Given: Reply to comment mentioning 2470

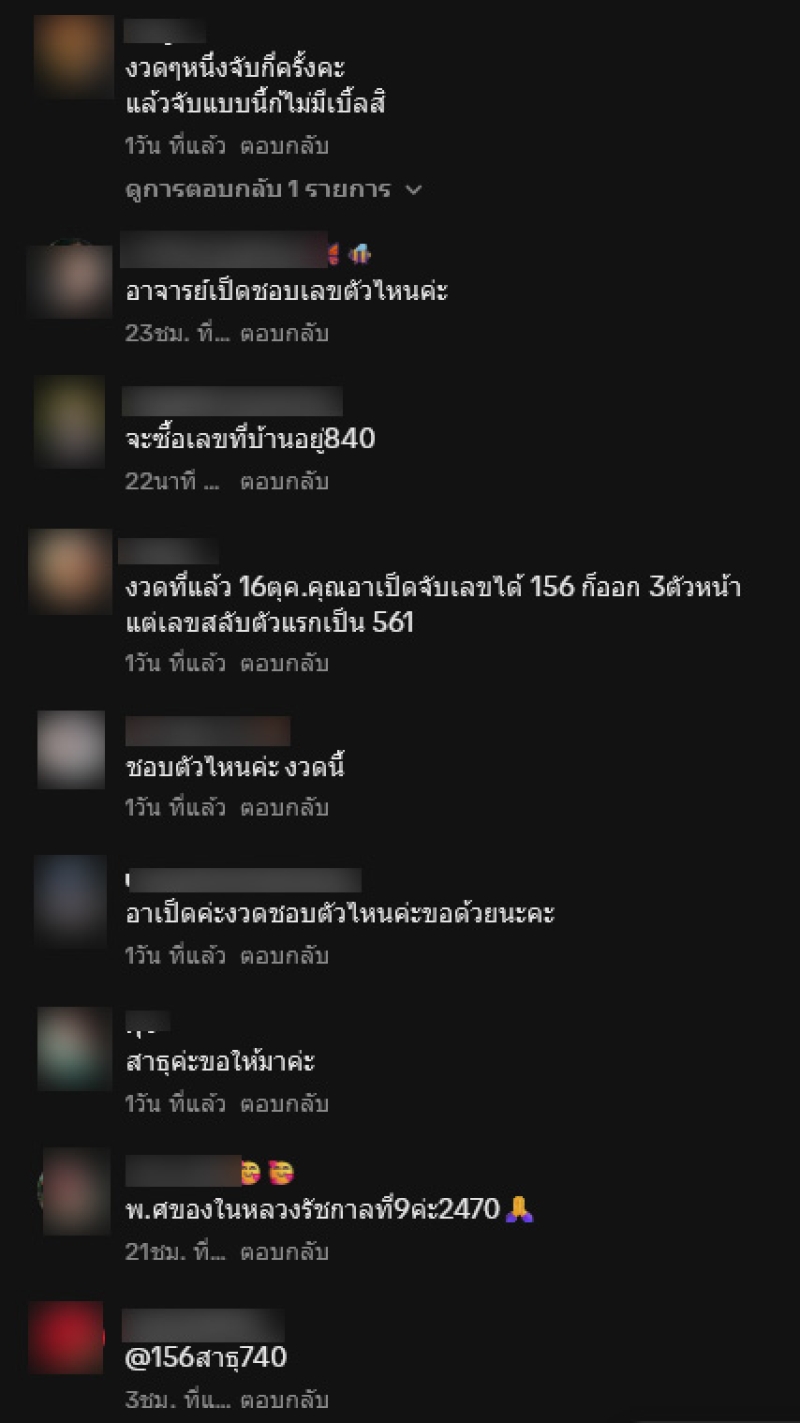Looking at the screenshot, I should click(284, 1252).
